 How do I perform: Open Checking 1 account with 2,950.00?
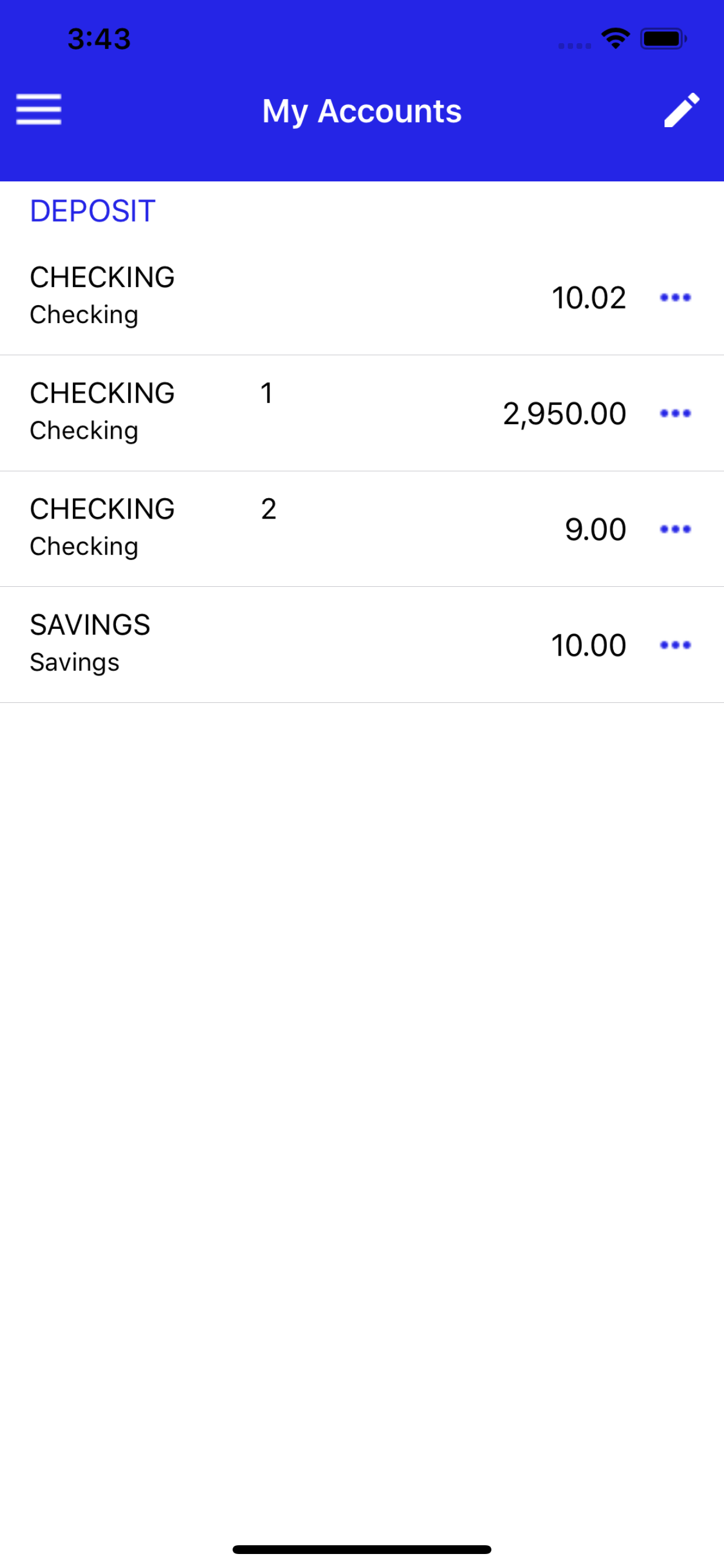coord(304,412)
